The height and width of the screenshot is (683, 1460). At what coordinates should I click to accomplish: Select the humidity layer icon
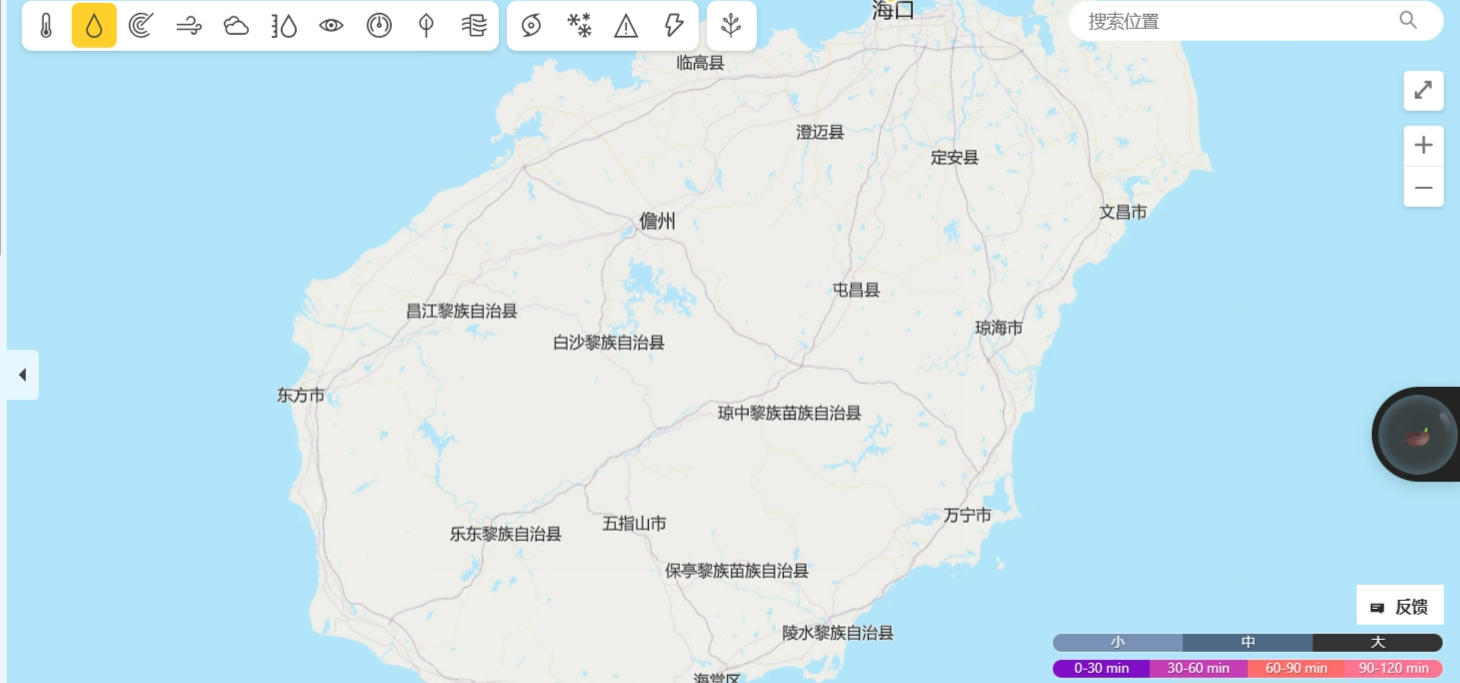(x=284, y=26)
